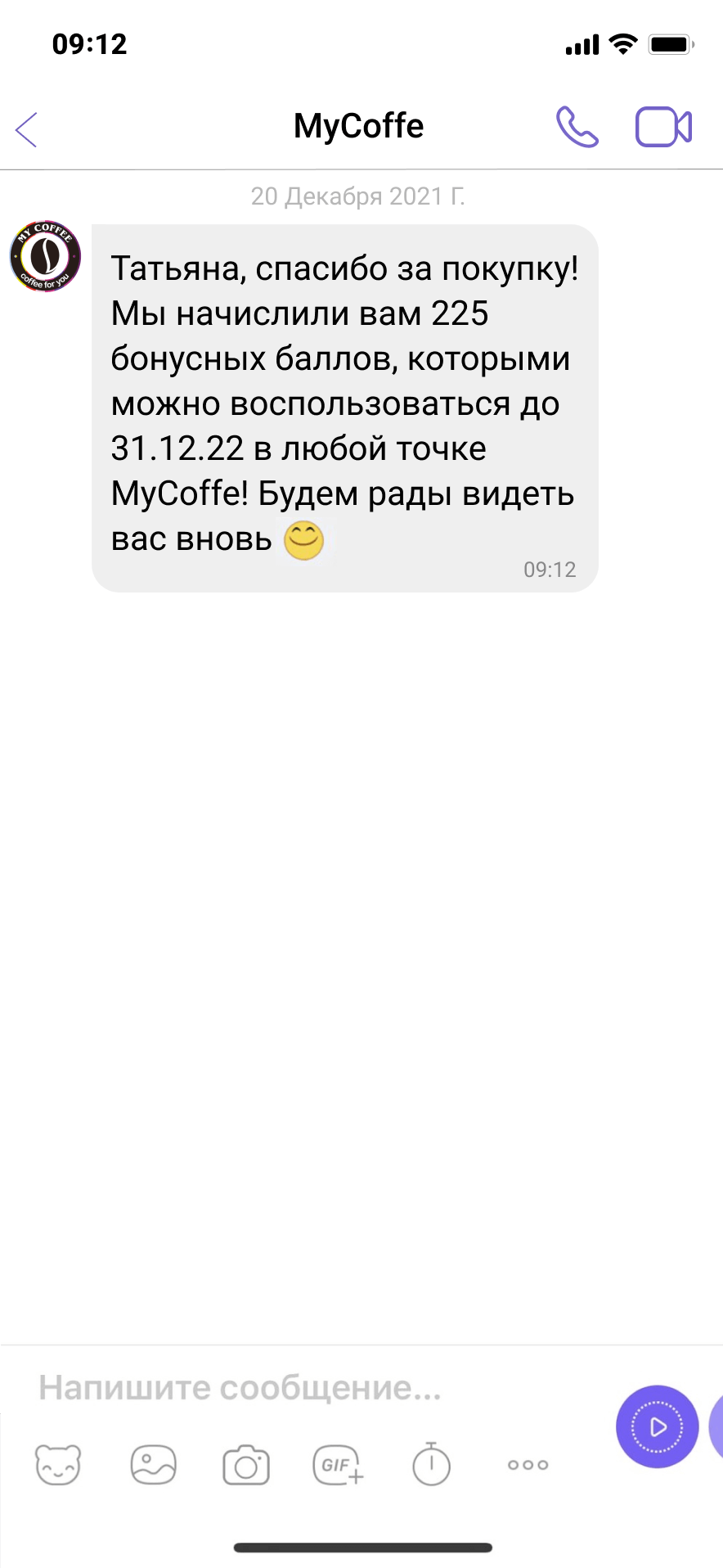Image resolution: width=723 pixels, height=1568 pixels.
Task: Open the photo gallery picker
Action: tap(152, 1465)
